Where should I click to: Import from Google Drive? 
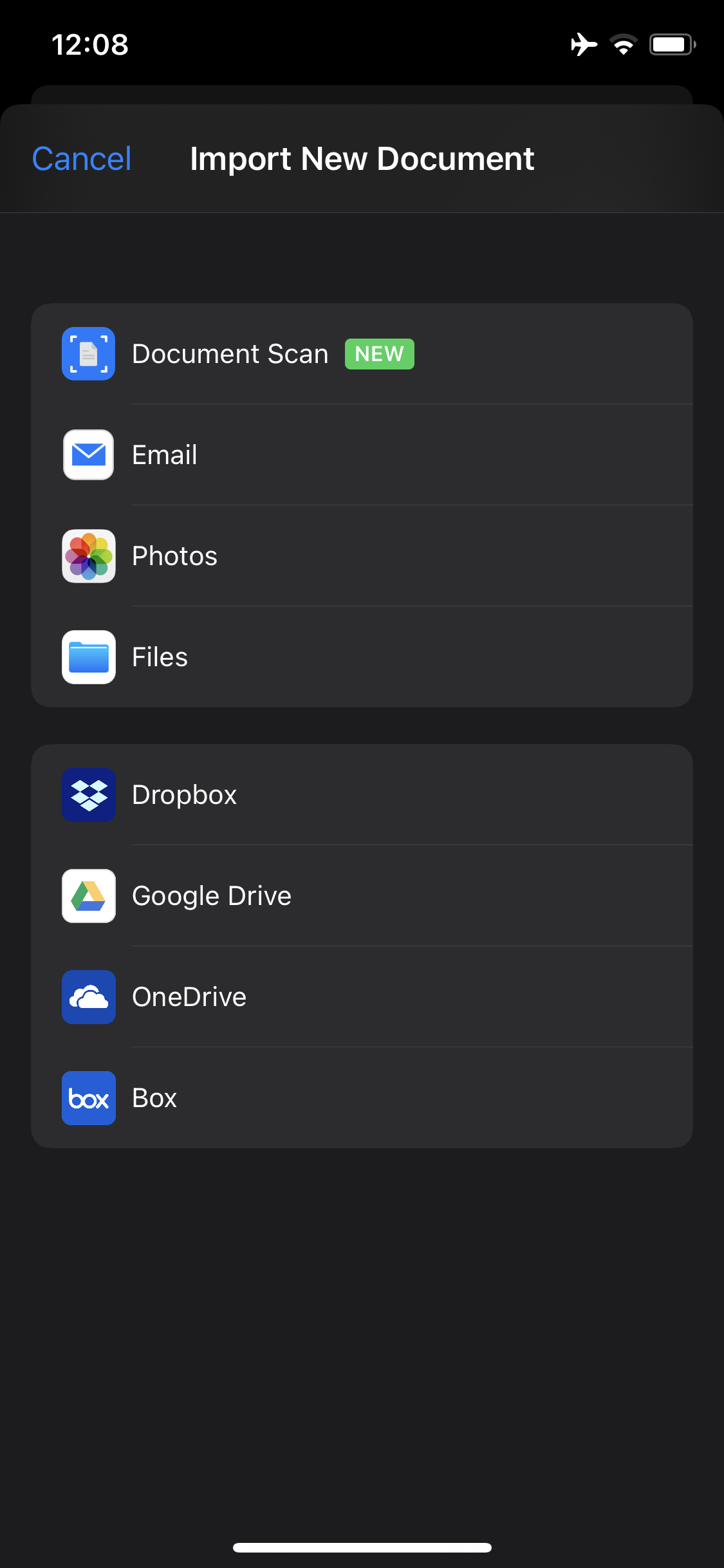(x=362, y=896)
